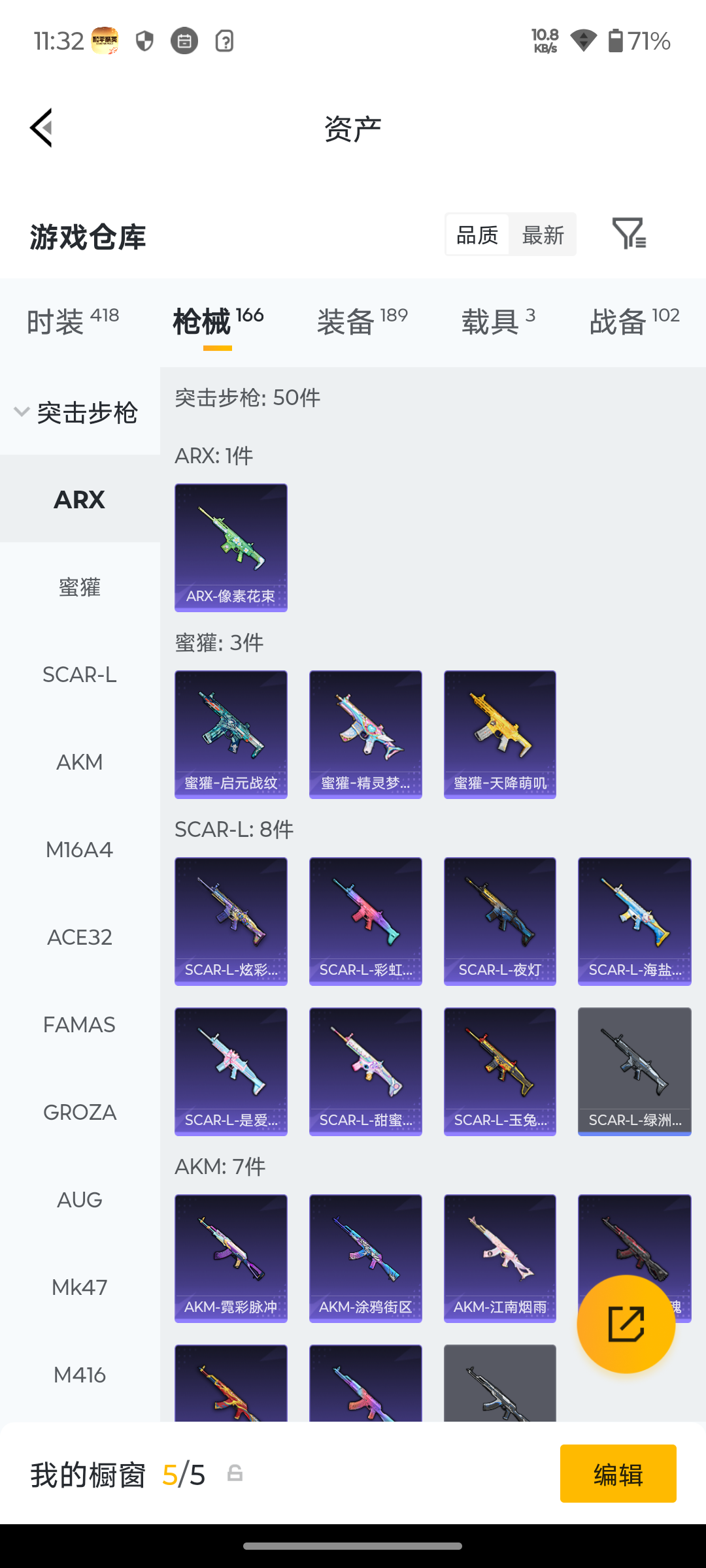Go back using the top-left arrow

[41, 128]
